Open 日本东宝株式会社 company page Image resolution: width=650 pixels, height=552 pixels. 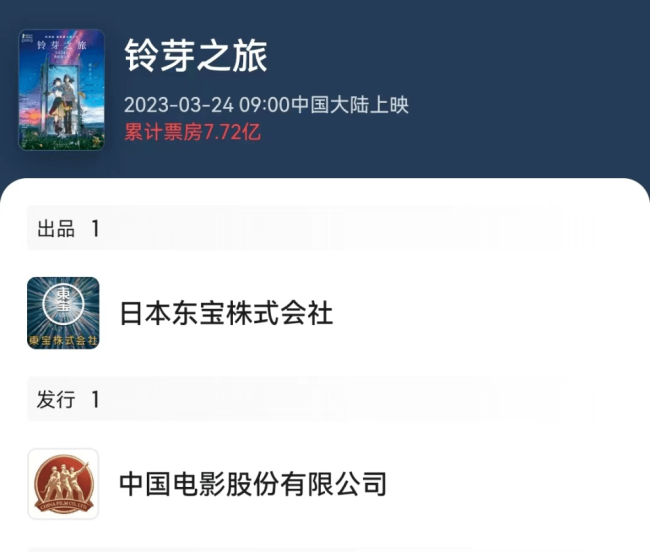226,314
